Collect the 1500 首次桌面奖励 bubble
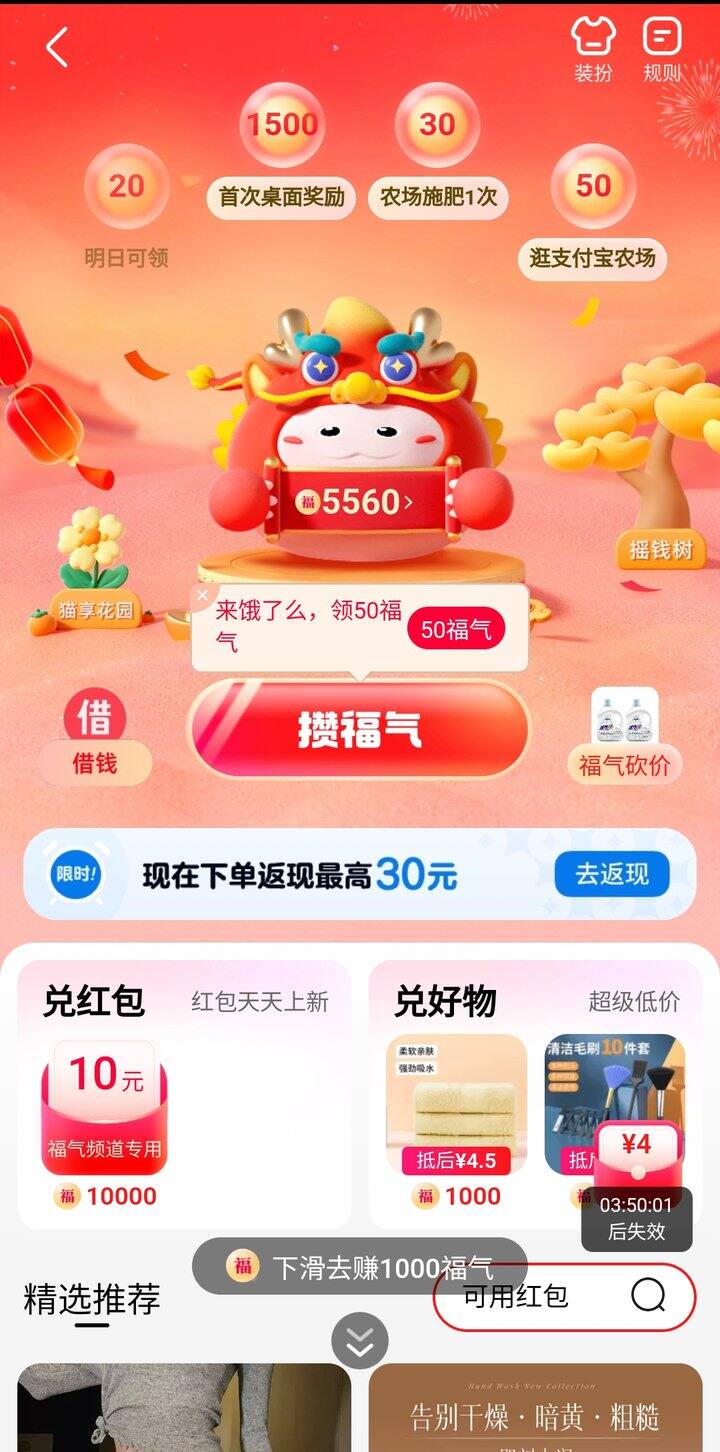The width and height of the screenshot is (720, 1452). (282, 126)
